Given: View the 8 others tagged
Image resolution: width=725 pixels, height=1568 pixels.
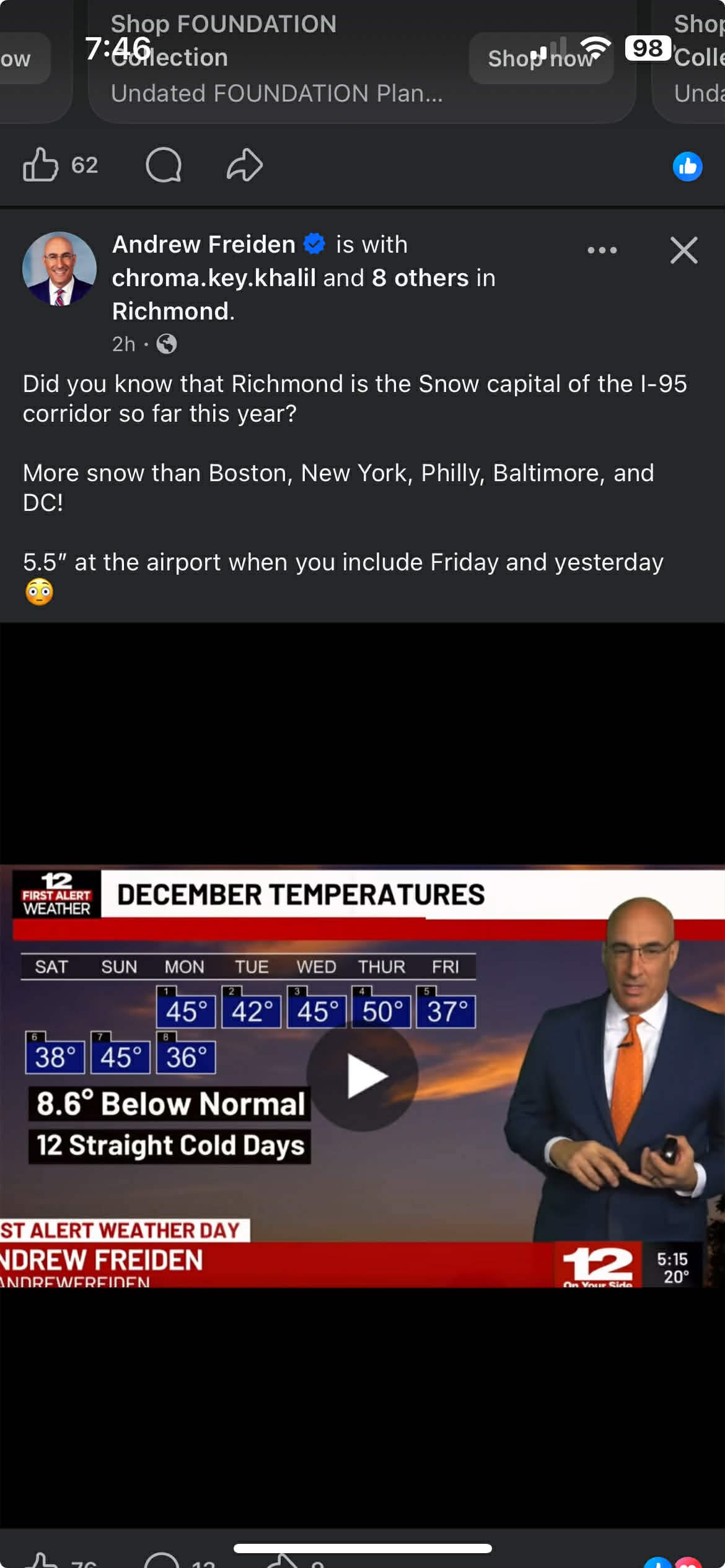Looking at the screenshot, I should (420, 278).
